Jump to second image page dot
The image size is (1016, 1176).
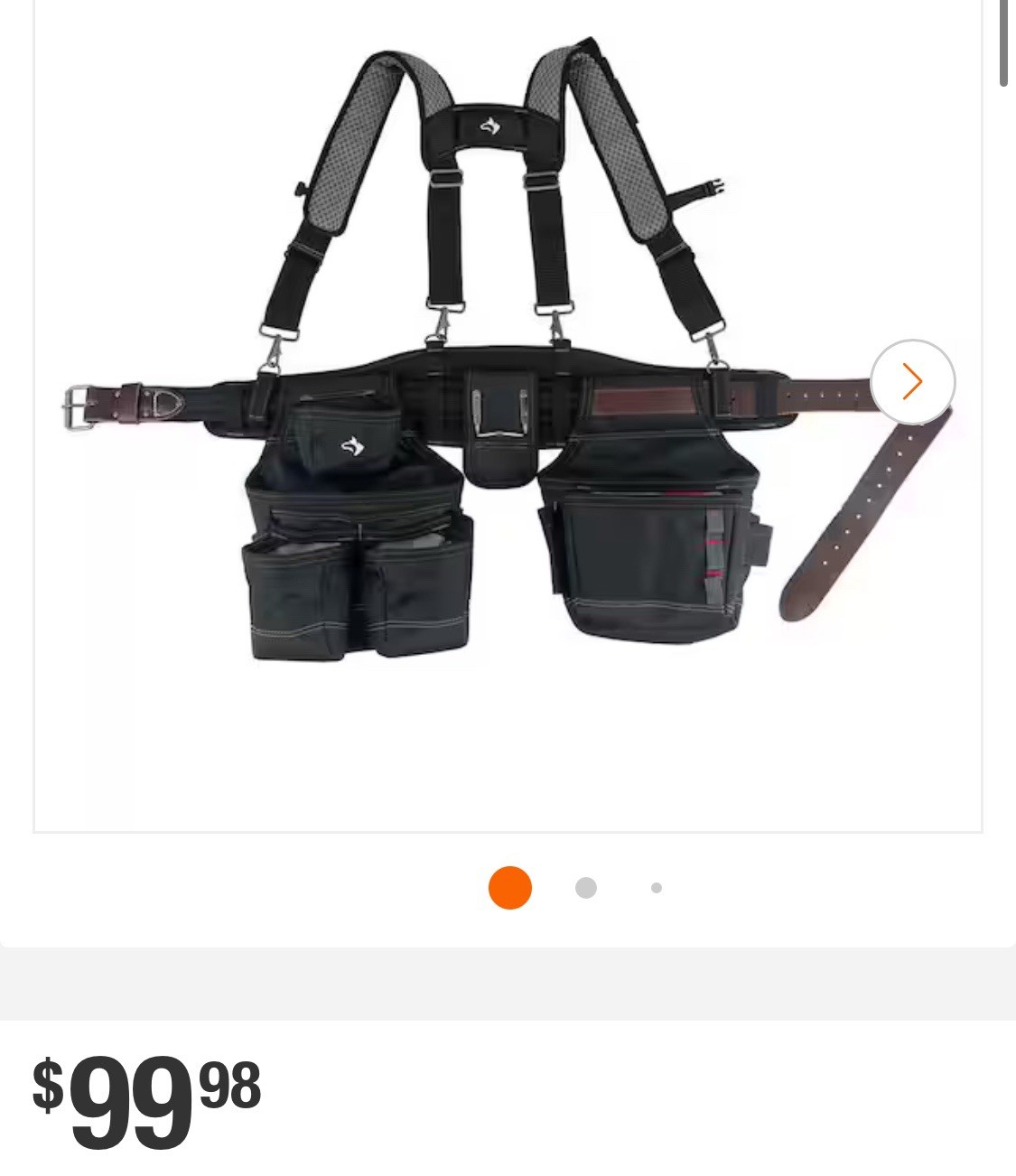(586, 888)
